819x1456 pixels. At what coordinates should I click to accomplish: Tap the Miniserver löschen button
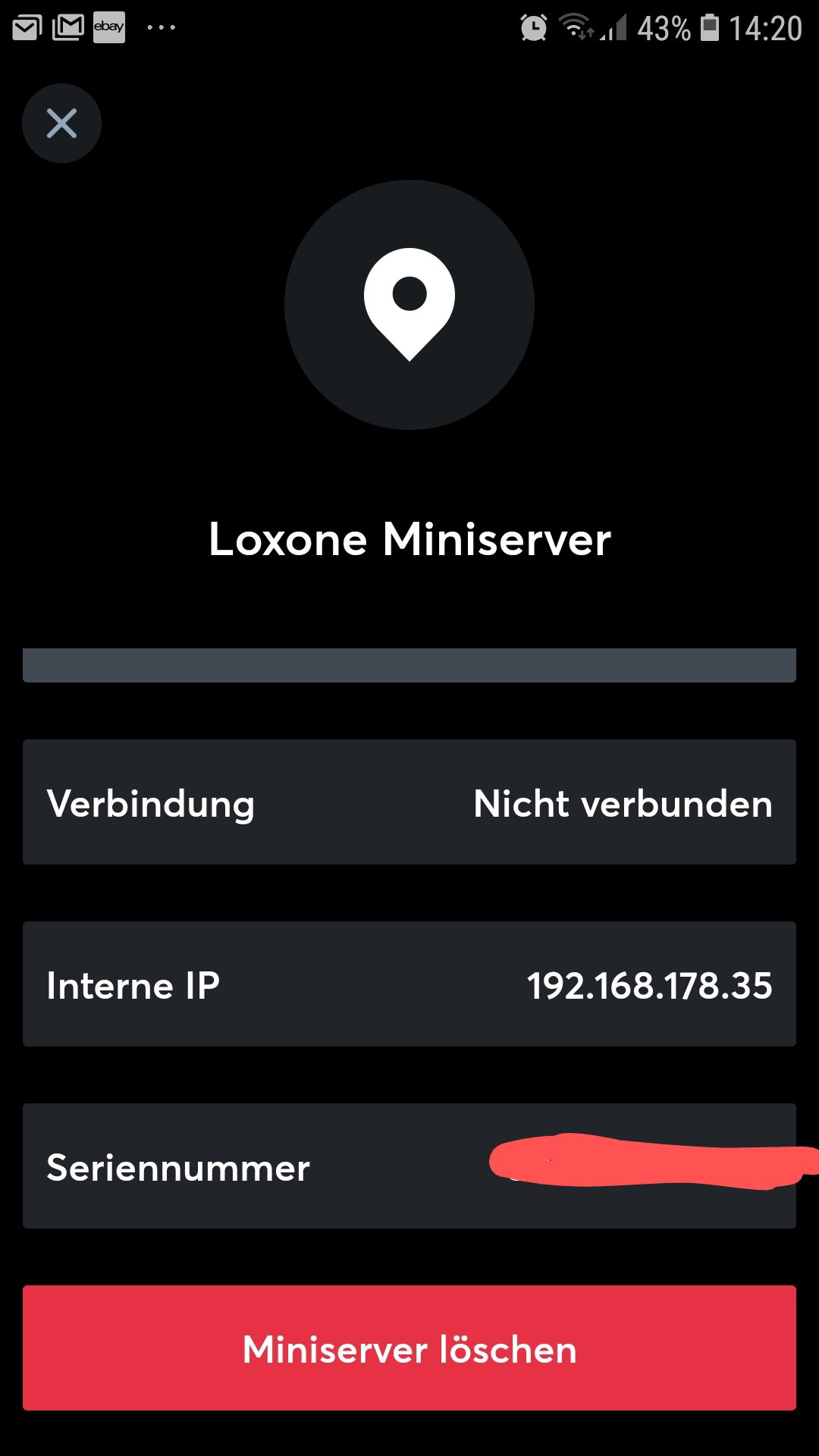tap(409, 1348)
